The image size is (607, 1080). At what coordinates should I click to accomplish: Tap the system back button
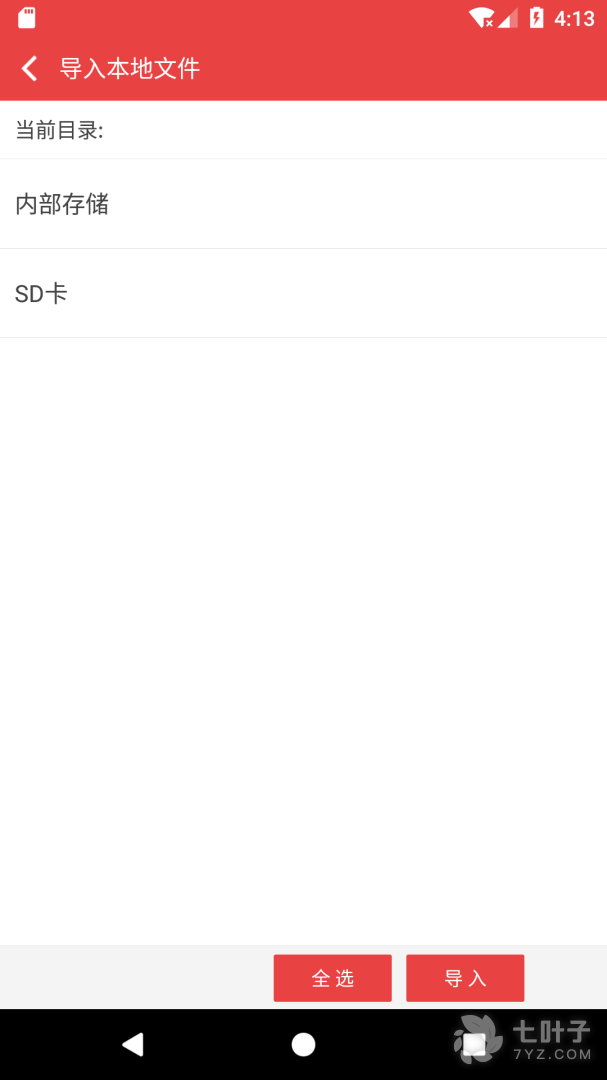tap(132, 1045)
